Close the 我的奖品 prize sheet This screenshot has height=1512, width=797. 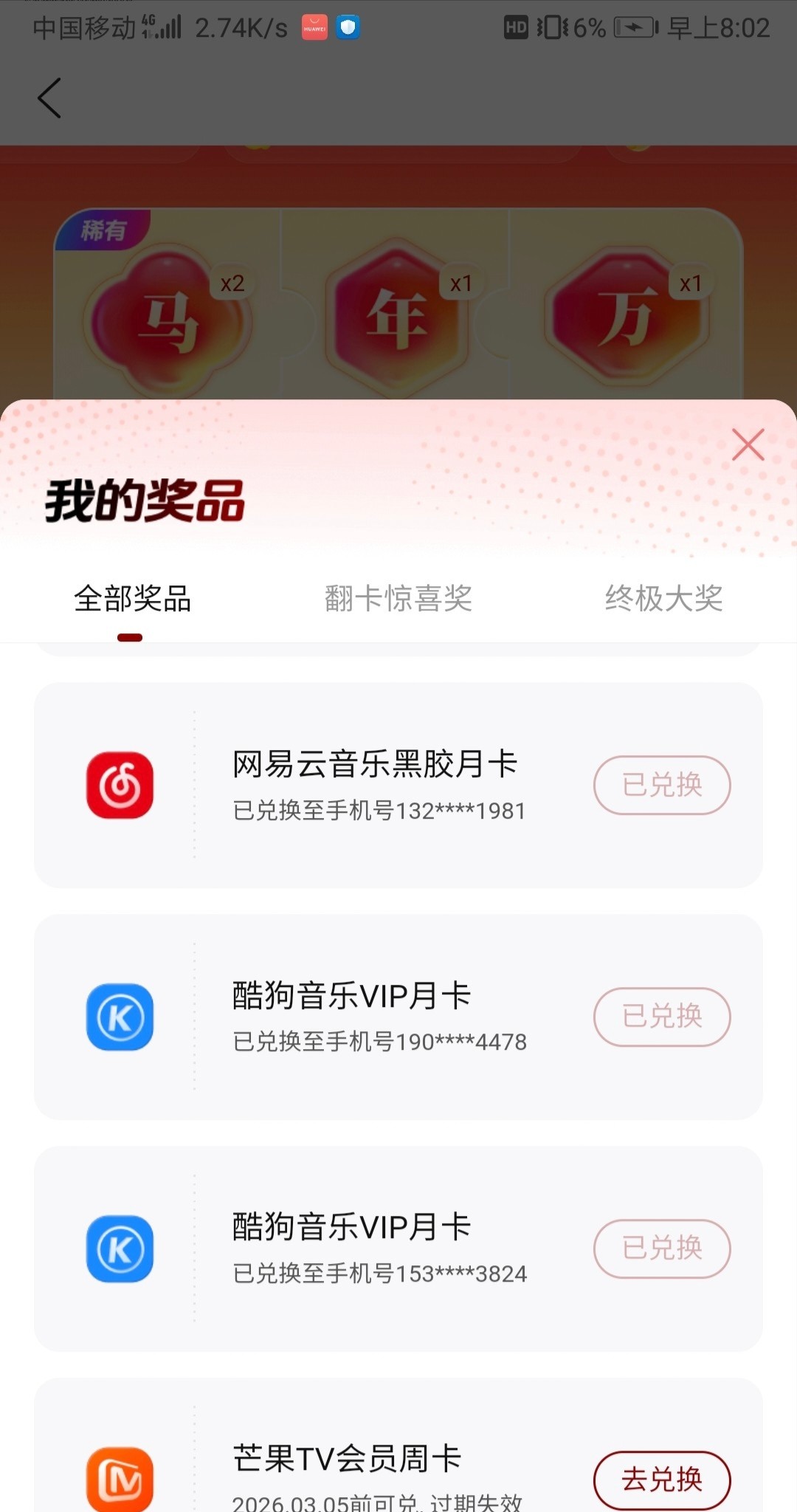(x=748, y=444)
